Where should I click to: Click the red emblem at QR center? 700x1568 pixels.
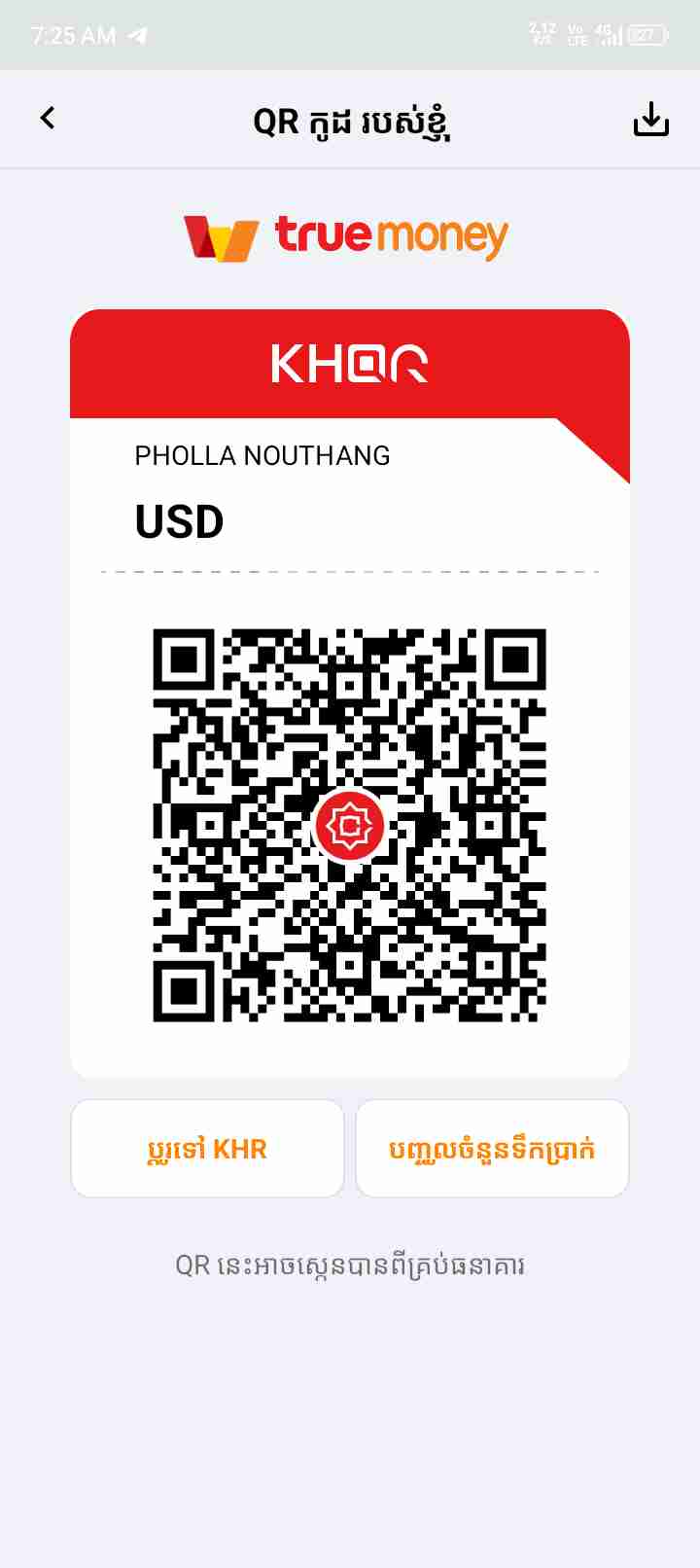pos(350,826)
